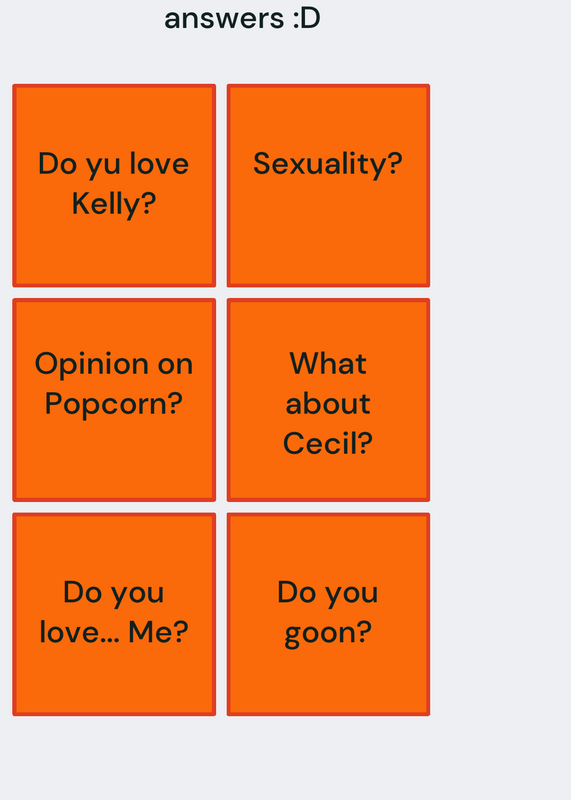Tap the 'Do yu love Kelly?' tile
Viewport: 571px width, 800px height.
tap(114, 186)
